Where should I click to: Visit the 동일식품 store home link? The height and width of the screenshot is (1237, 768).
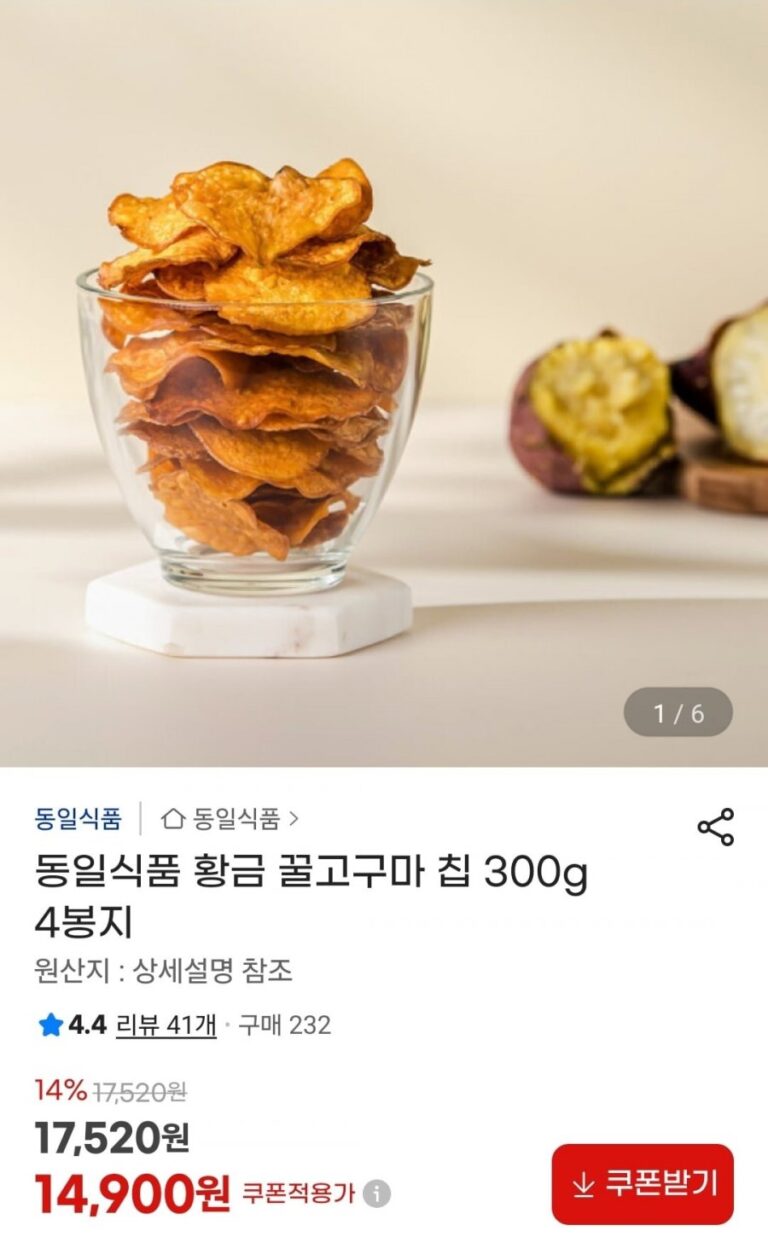(x=230, y=820)
